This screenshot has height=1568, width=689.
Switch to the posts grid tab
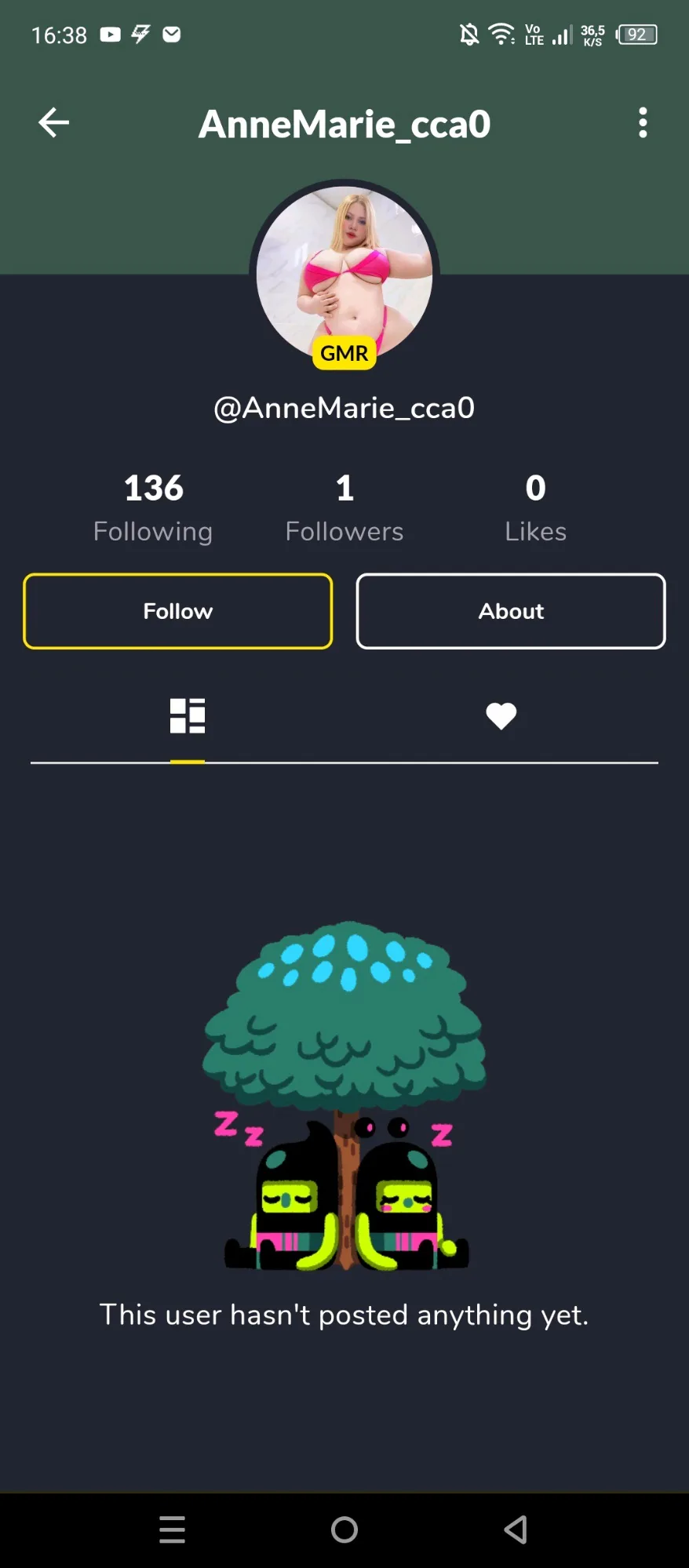coord(188,716)
